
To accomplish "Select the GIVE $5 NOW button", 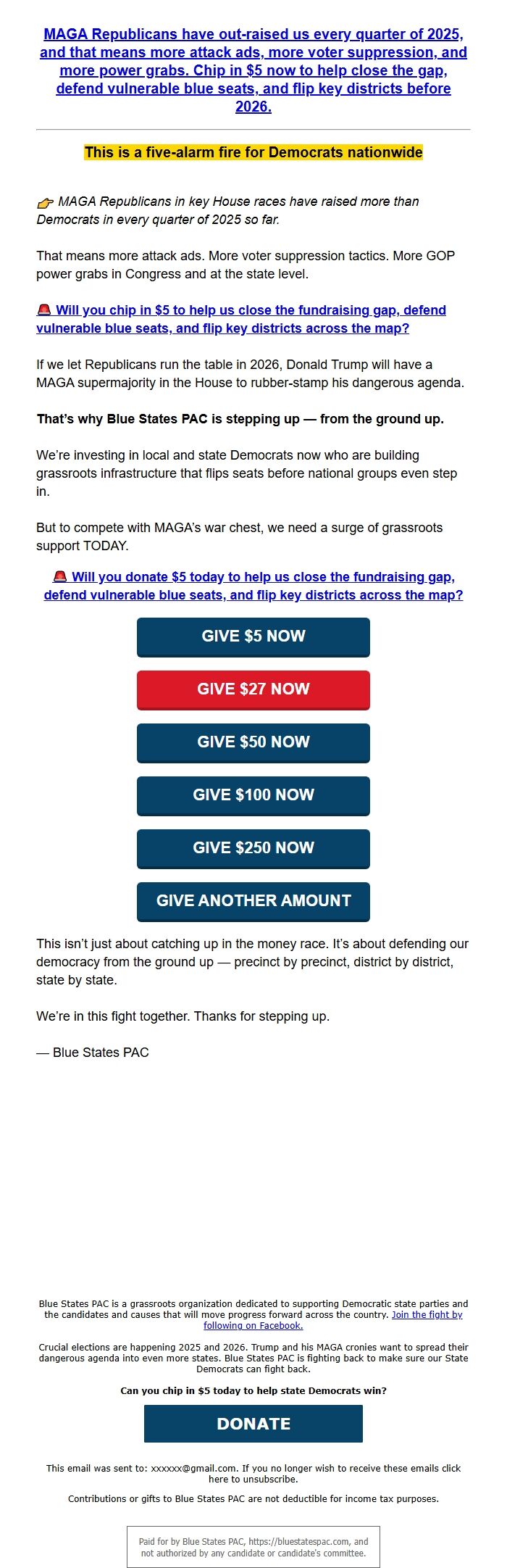I will coord(253,636).
